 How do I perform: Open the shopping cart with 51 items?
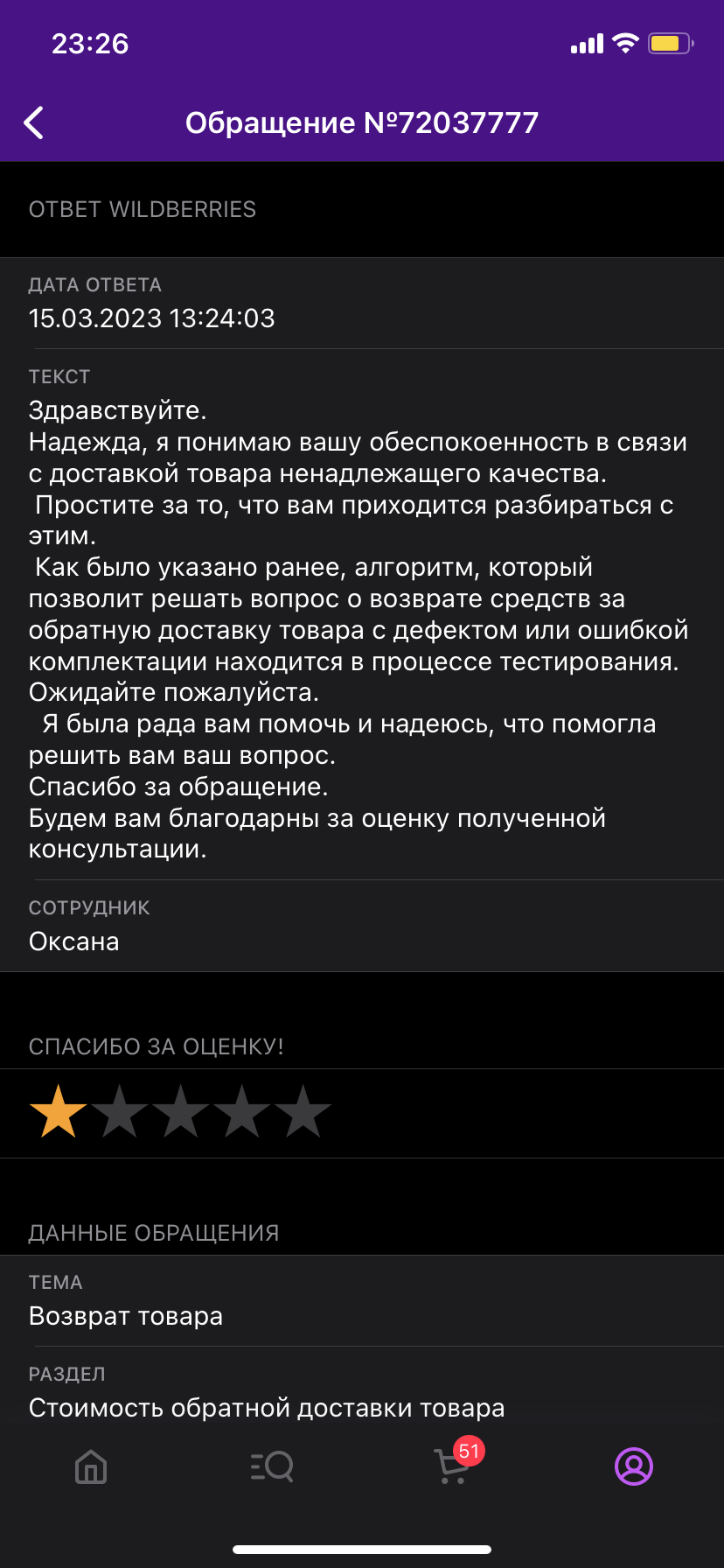tap(453, 1466)
